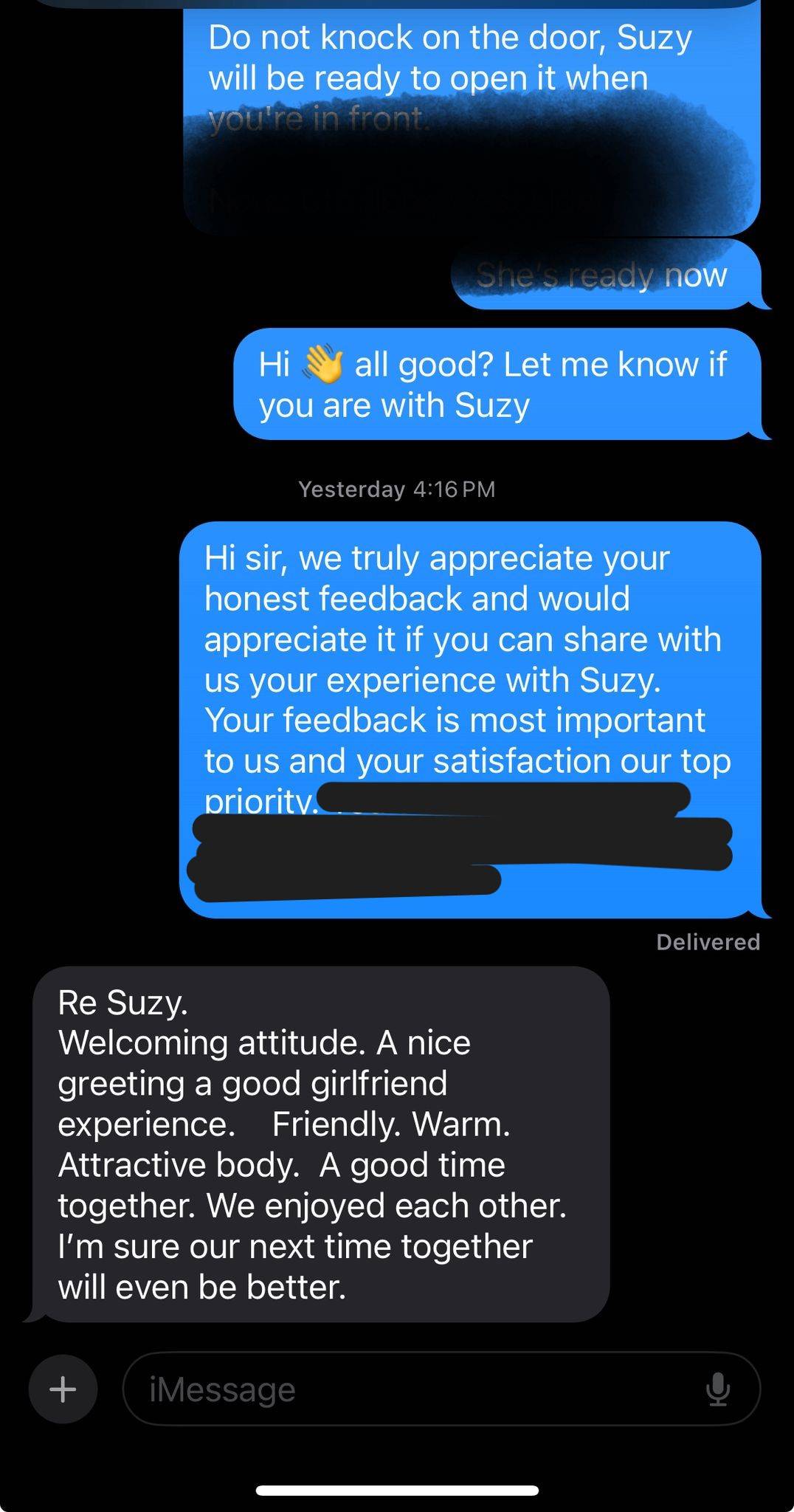Image resolution: width=794 pixels, height=1512 pixels.
Task: Start voice dictation with the microphone
Action: (717, 1389)
